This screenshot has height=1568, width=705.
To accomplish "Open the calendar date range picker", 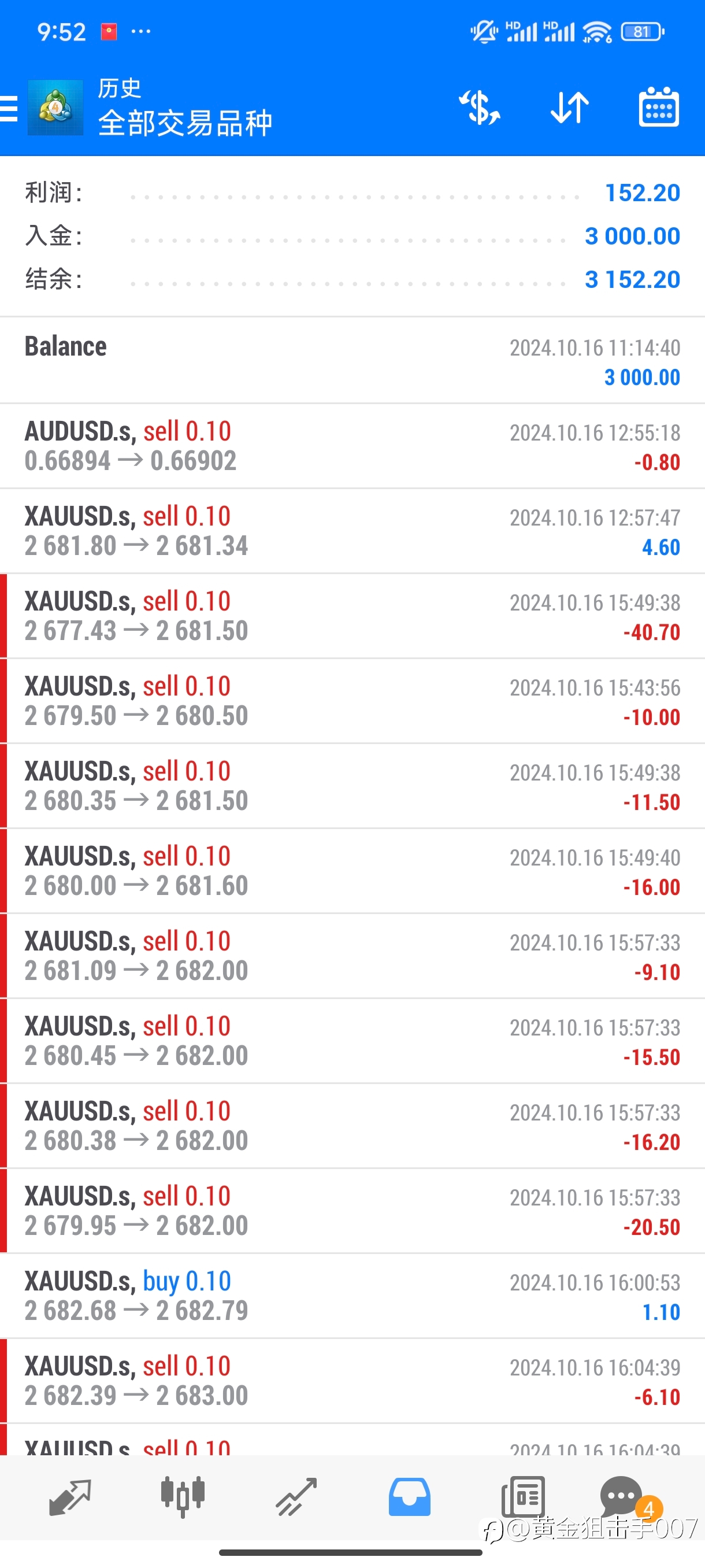I will (659, 107).
